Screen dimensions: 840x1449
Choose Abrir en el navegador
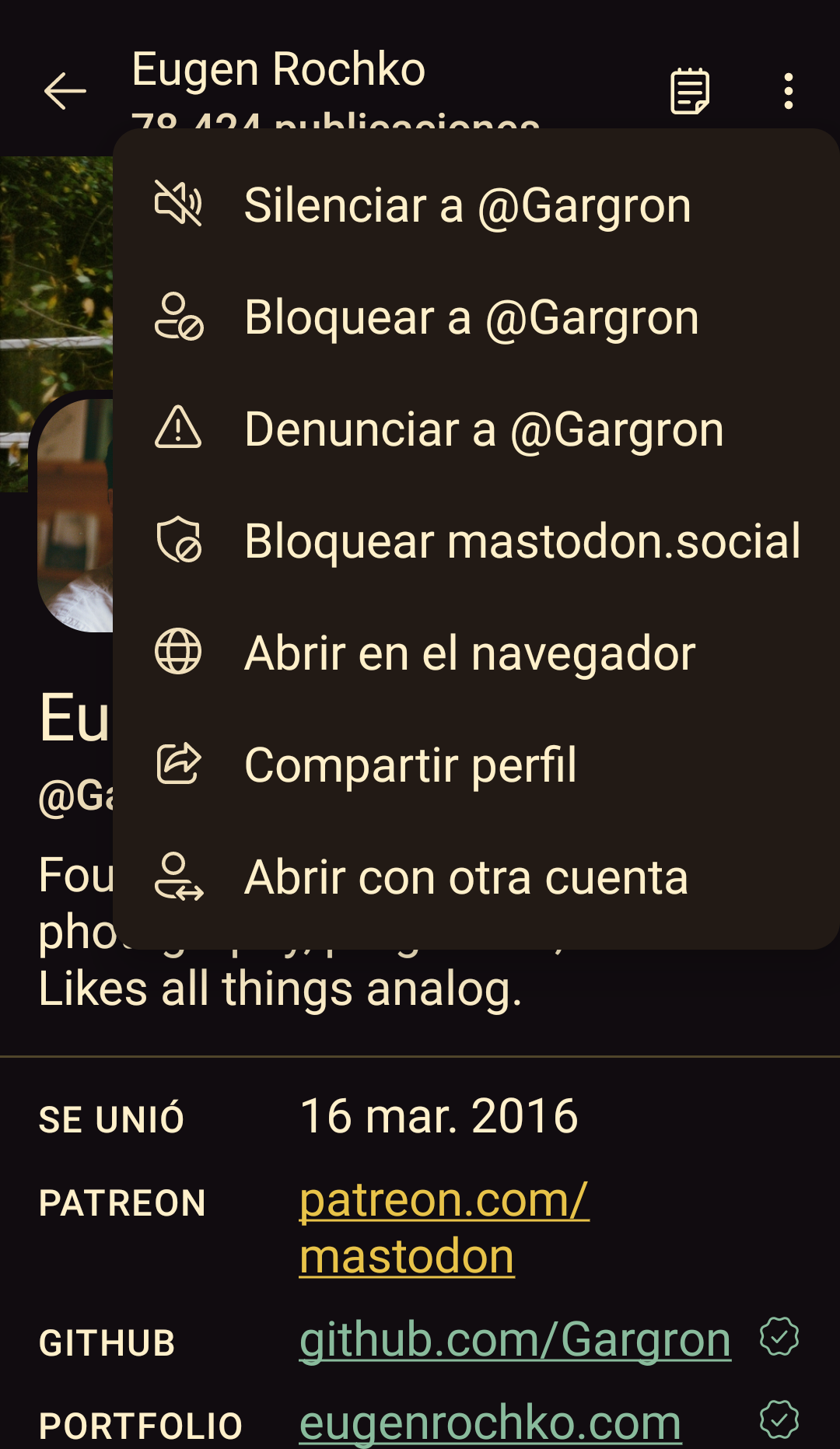point(476,653)
